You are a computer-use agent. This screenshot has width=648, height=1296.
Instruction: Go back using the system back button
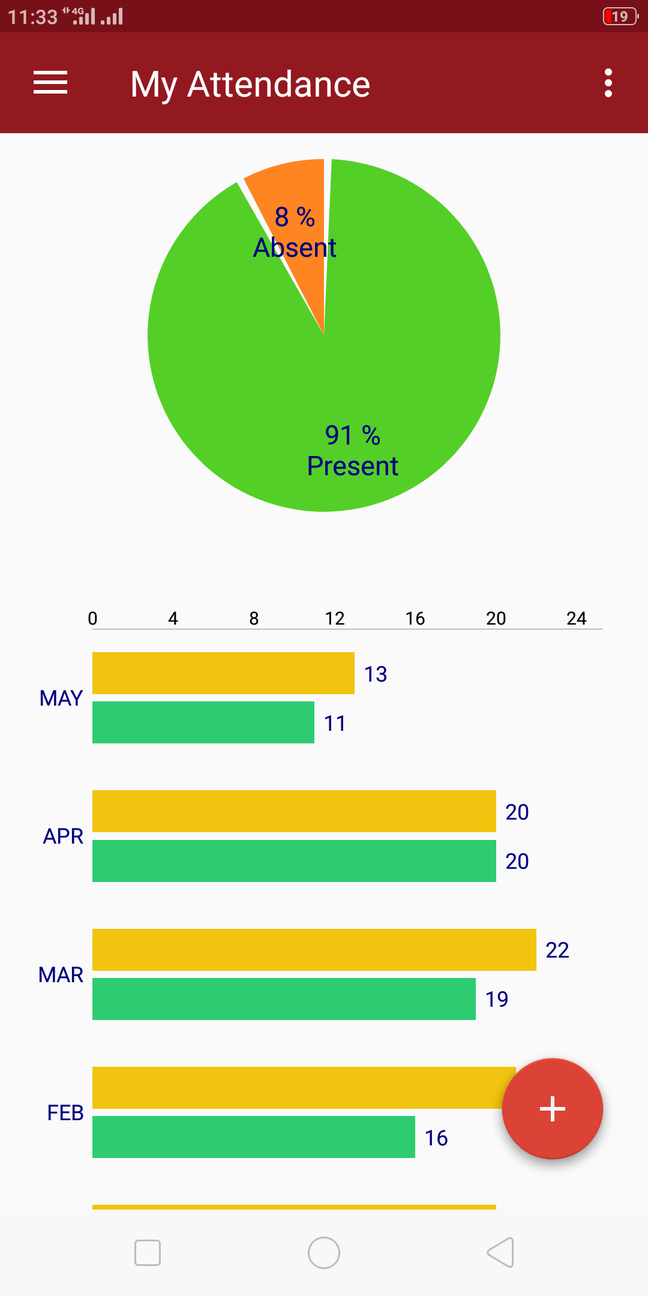[500, 1252]
